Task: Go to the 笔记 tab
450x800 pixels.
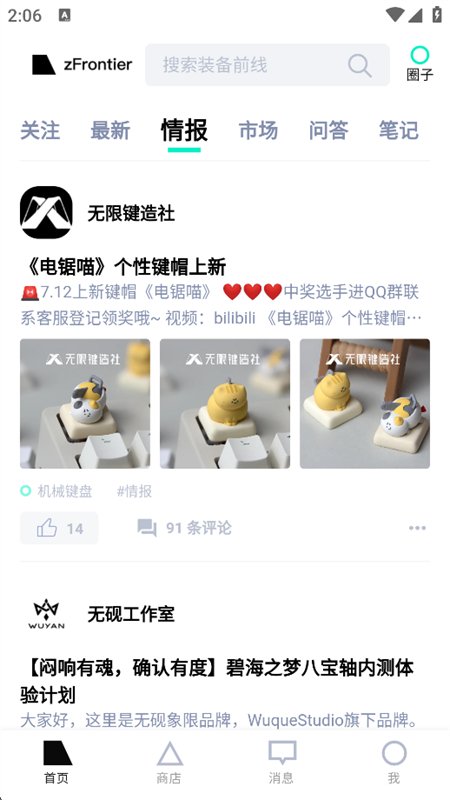Action: (x=398, y=131)
